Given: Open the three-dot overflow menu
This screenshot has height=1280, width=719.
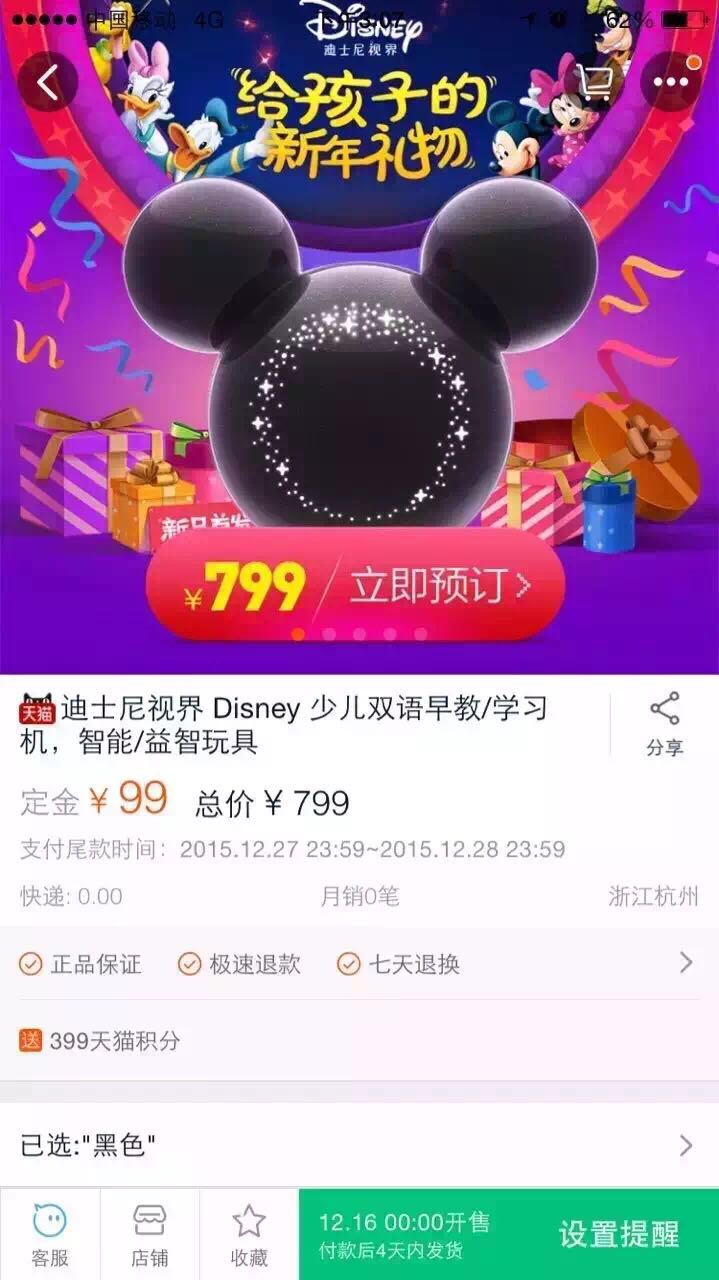Looking at the screenshot, I should [x=671, y=82].
